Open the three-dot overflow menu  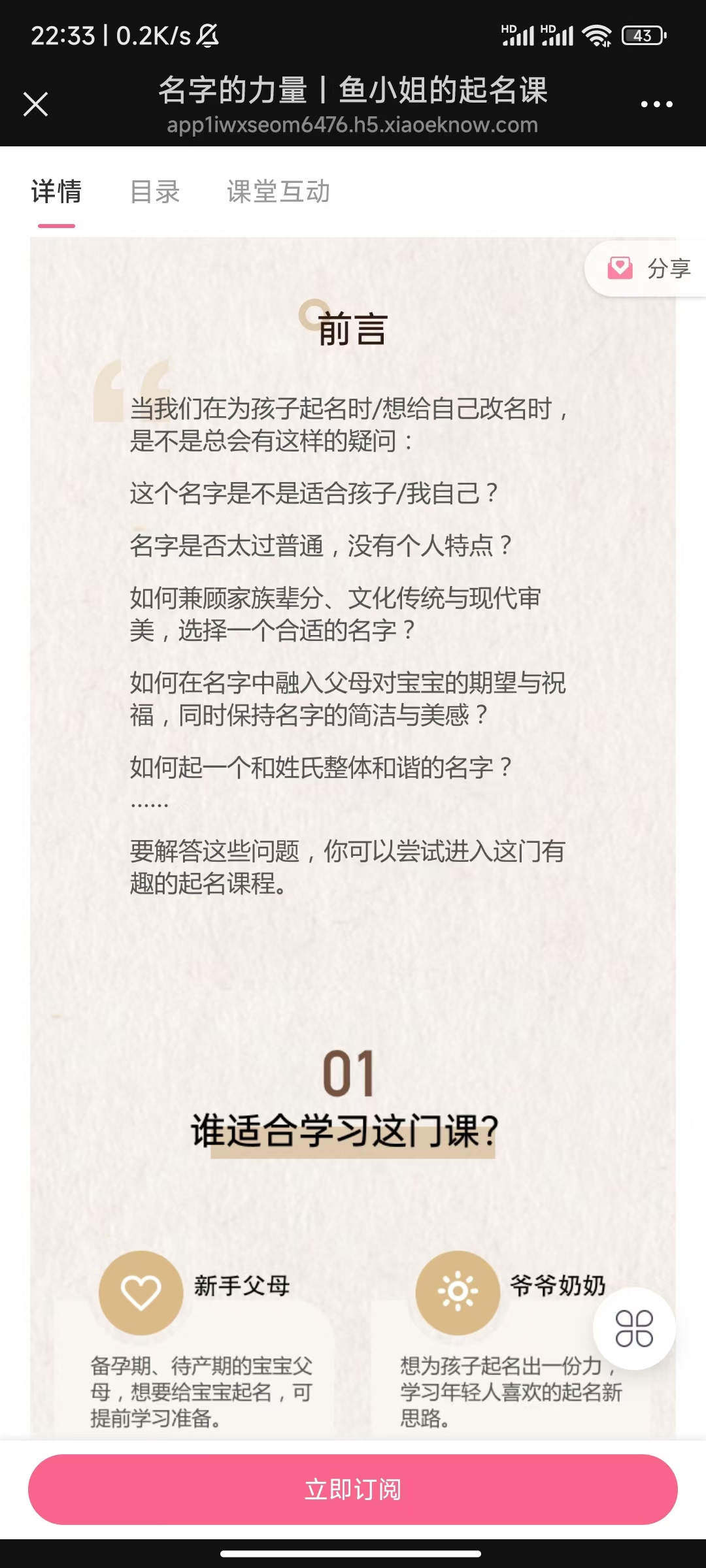[x=656, y=105]
